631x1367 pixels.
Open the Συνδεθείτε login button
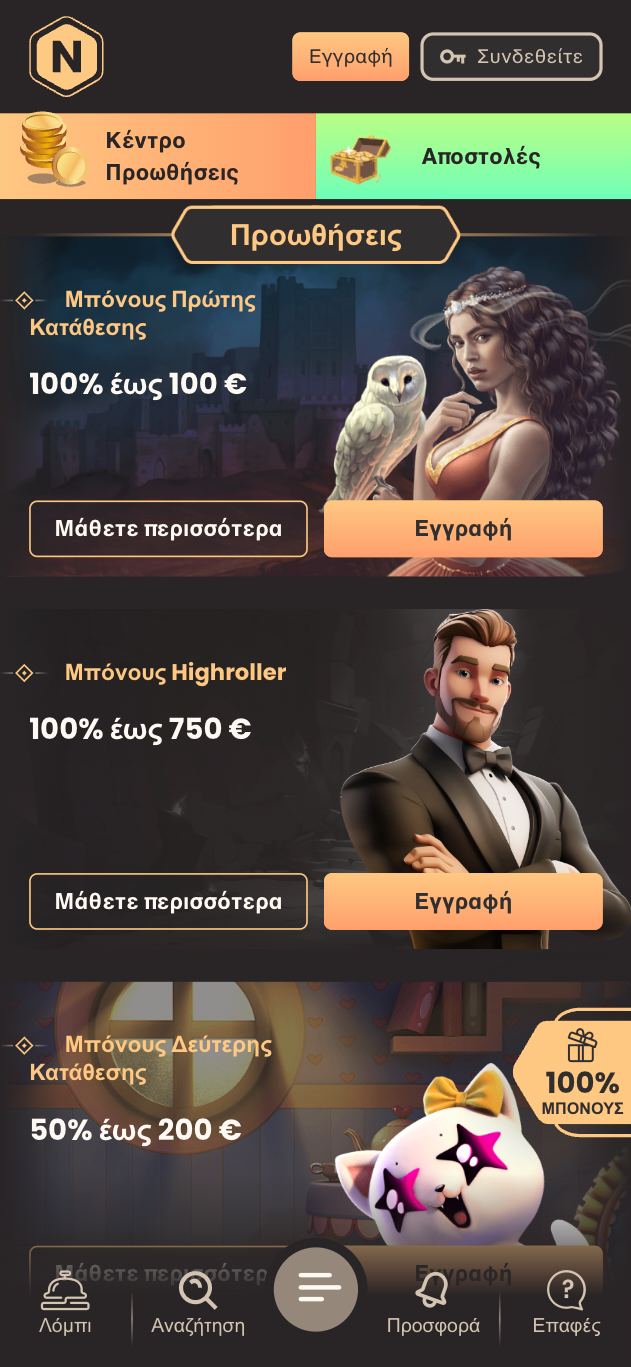coord(511,56)
